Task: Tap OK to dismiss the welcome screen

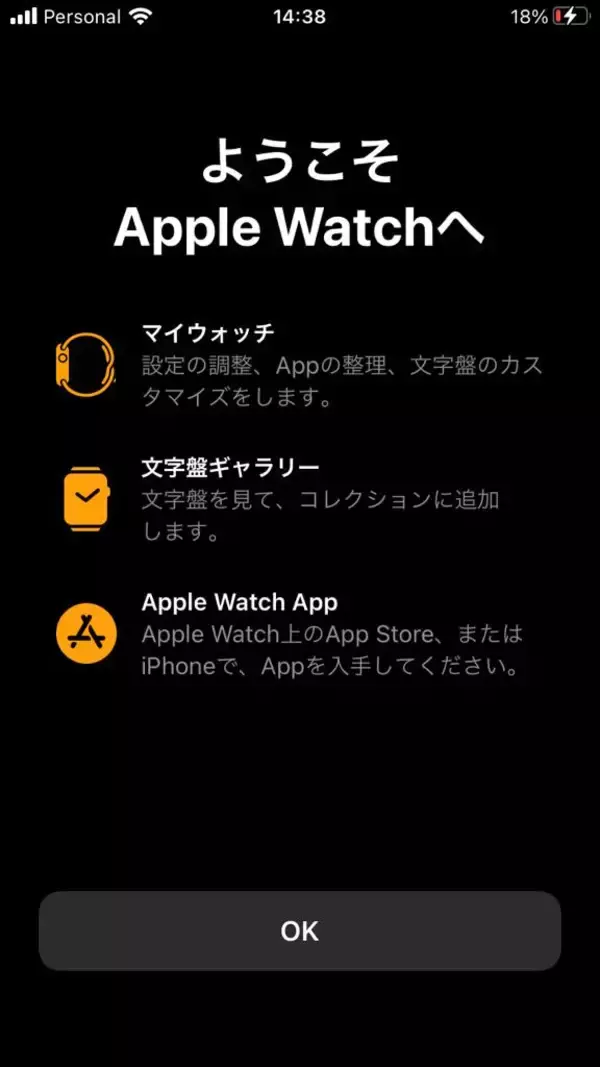Action: coord(299,930)
